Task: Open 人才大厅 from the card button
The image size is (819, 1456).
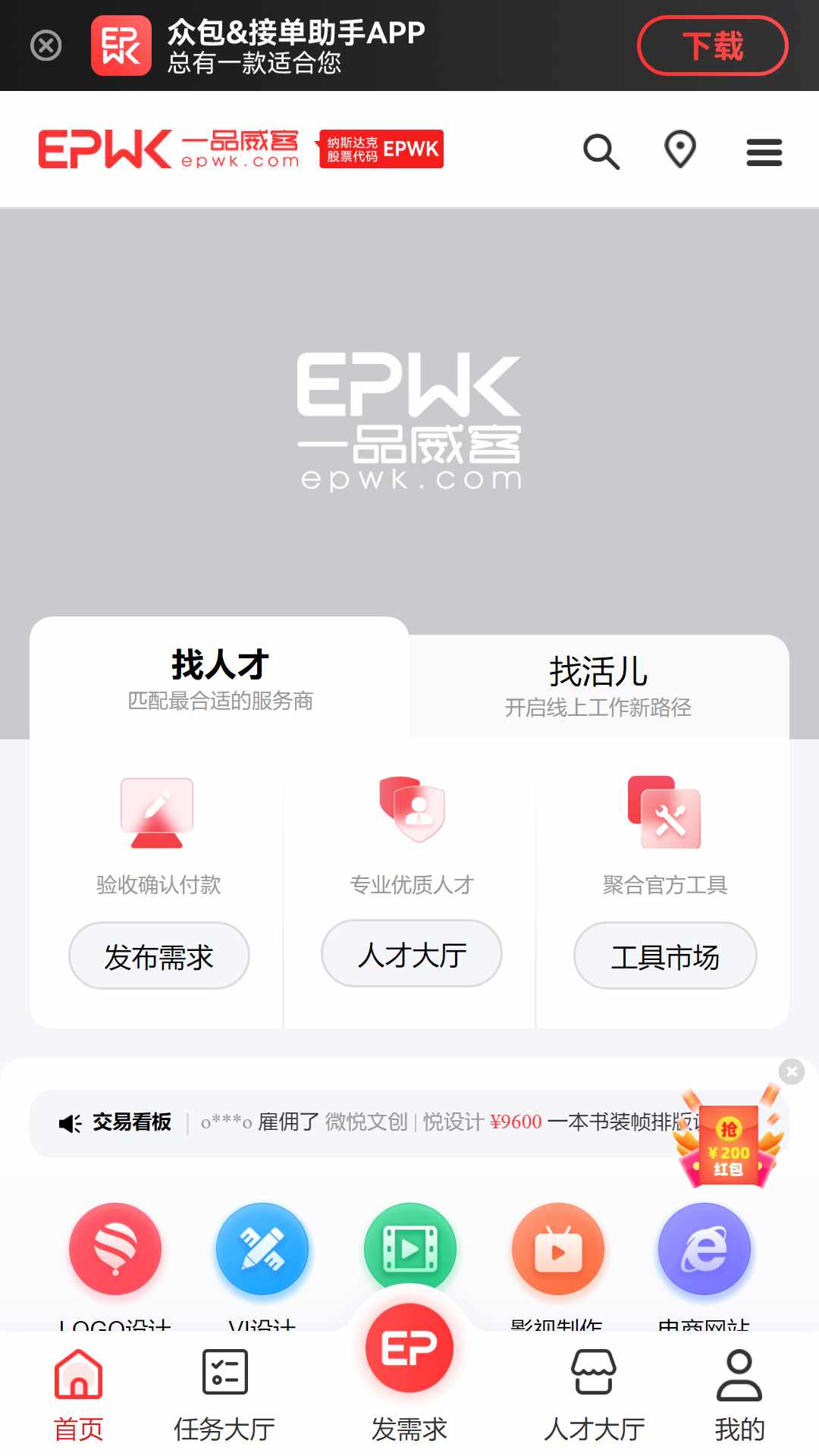Action: [412, 954]
